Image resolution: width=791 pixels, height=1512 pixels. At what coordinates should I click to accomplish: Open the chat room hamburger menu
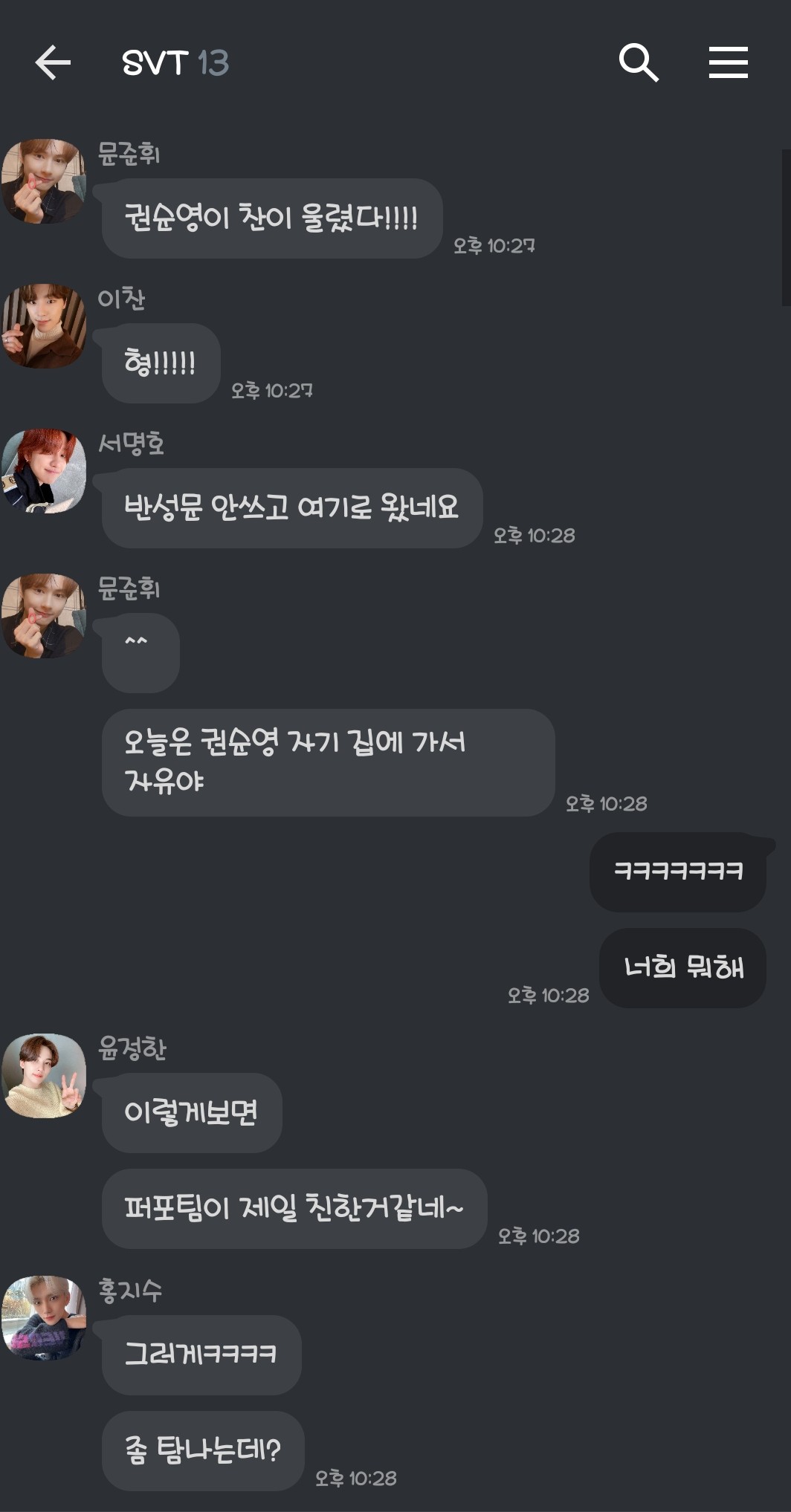728,62
